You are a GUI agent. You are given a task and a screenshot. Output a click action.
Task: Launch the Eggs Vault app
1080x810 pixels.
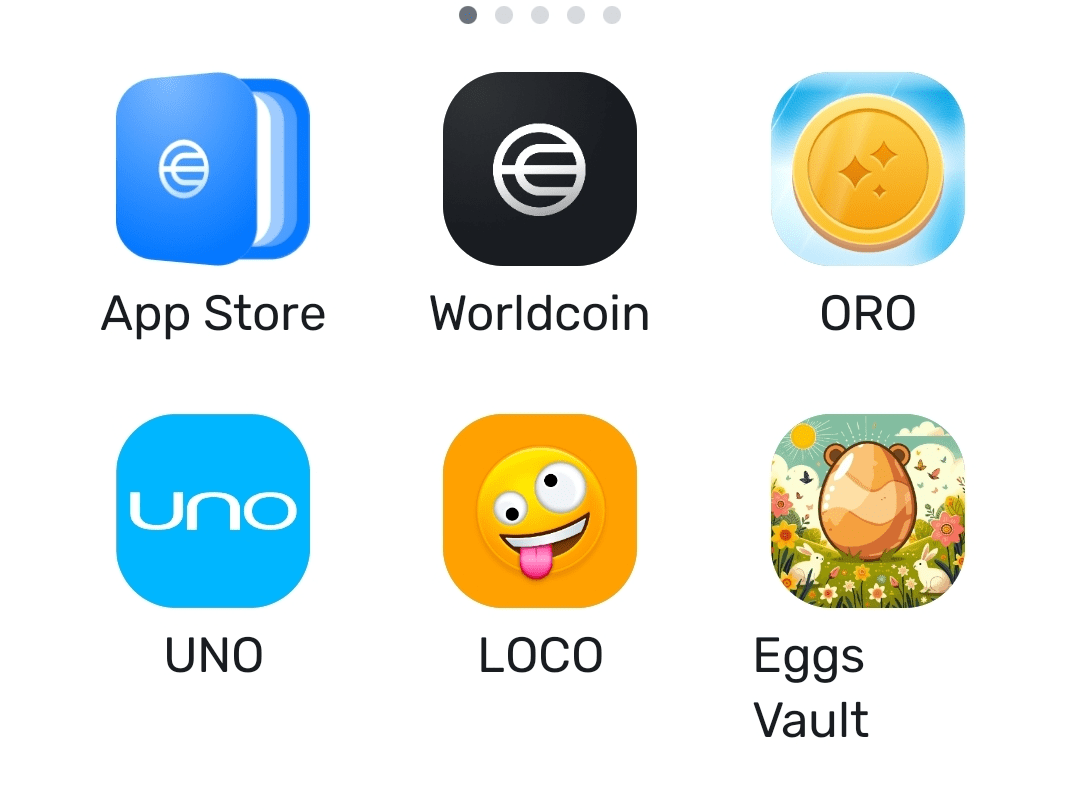(867, 511)
